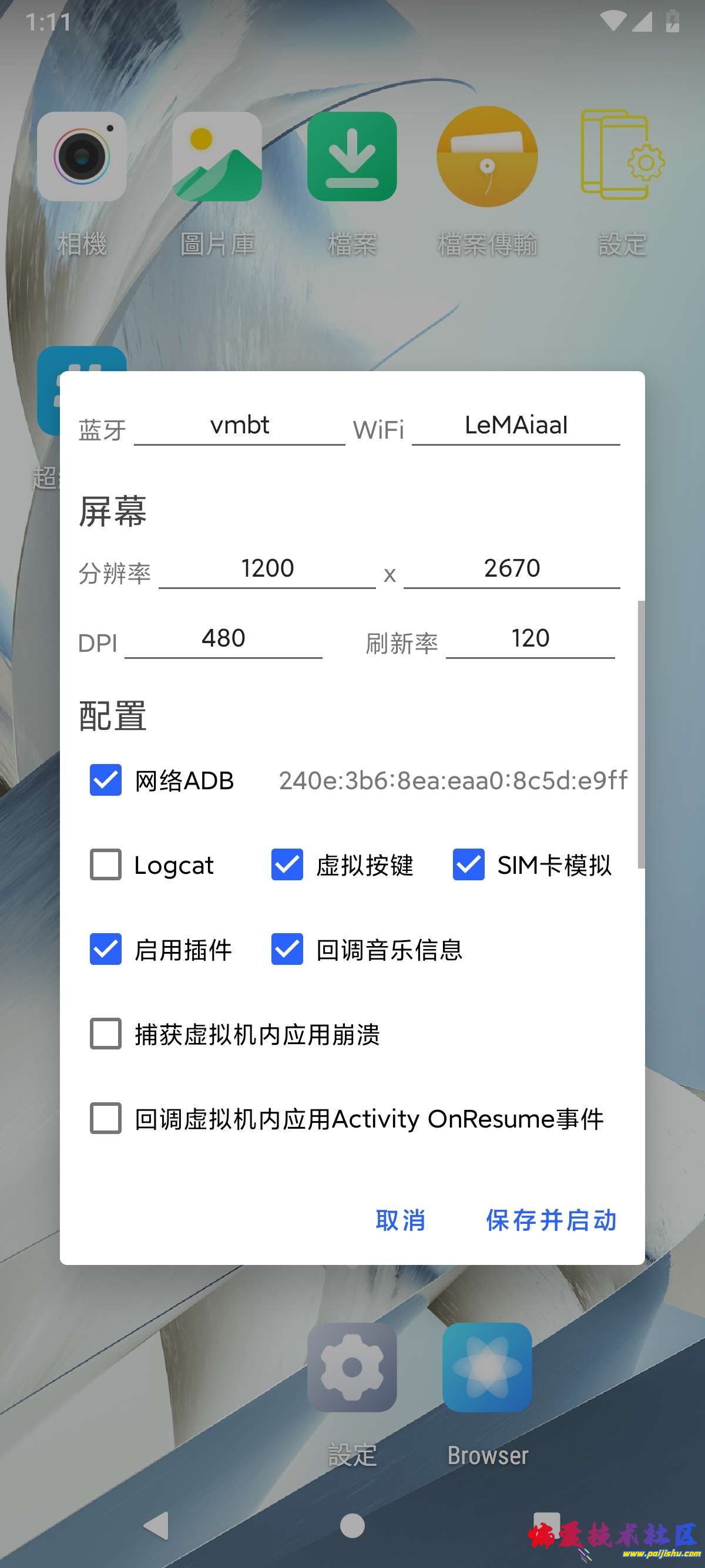
Task: Enable 捕获虚拟机内应用崩溃
Action: (105, 1034)
